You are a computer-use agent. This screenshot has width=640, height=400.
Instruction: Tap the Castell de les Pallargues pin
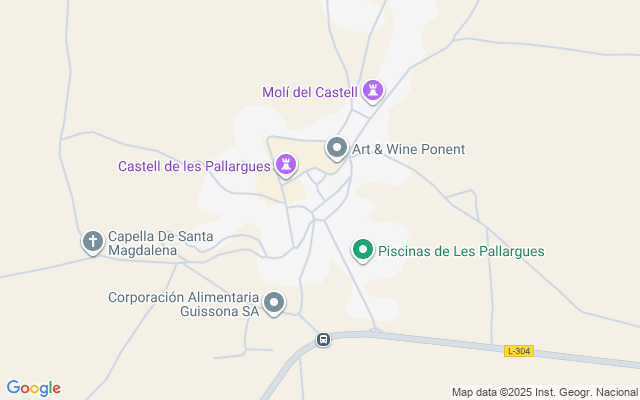coord(287,164)
